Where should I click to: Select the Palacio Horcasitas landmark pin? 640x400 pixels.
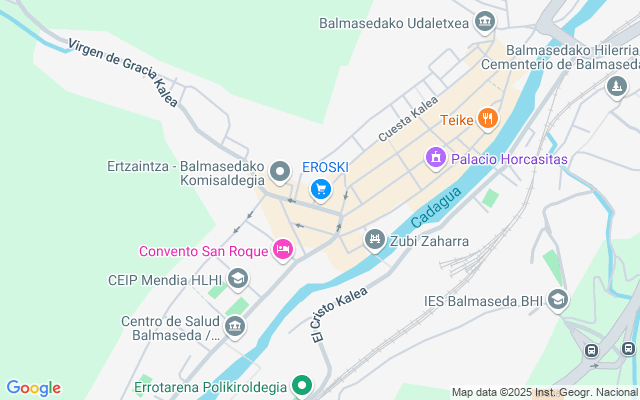(x=435, y=158)
